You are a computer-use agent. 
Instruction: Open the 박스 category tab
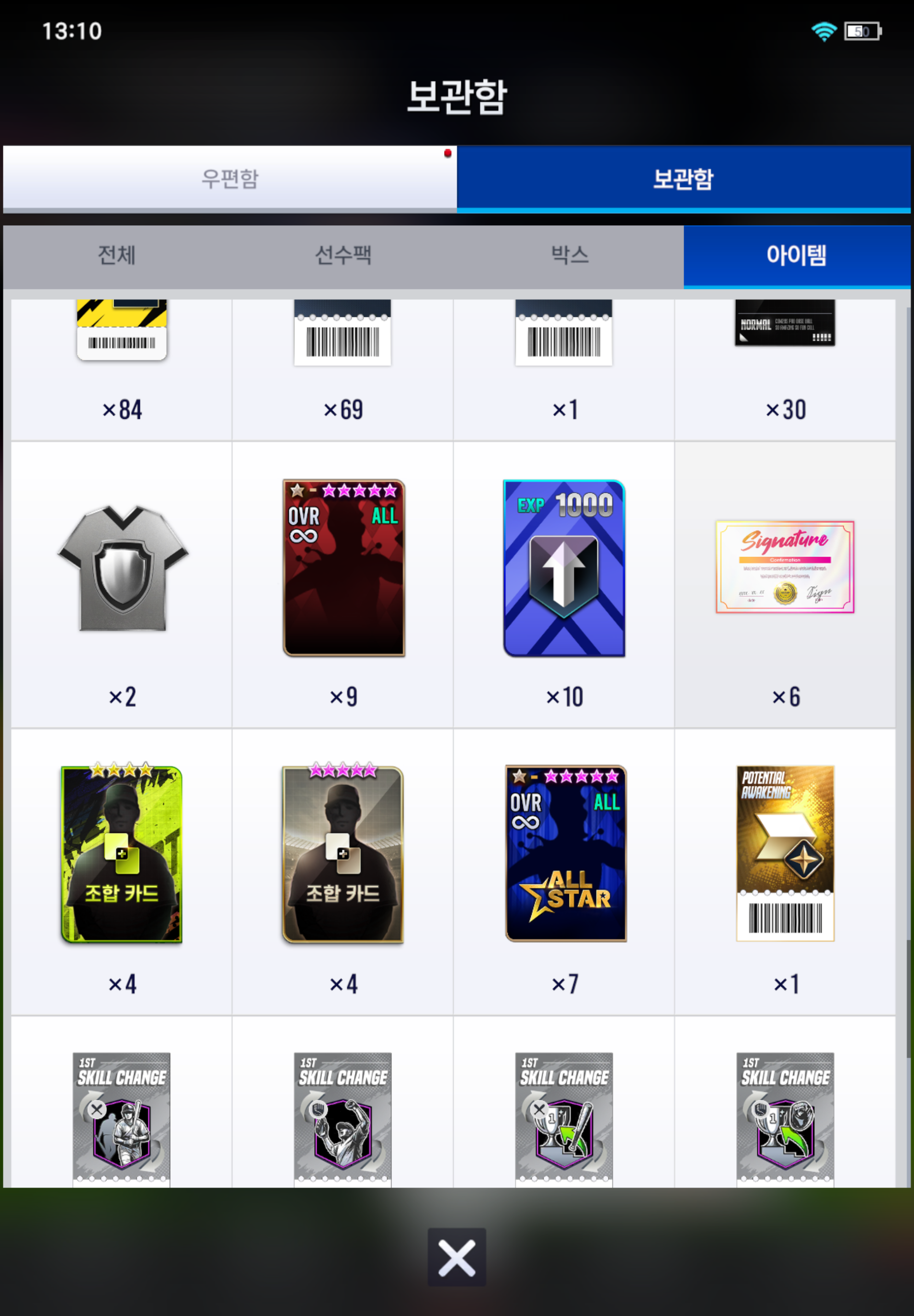569,255
